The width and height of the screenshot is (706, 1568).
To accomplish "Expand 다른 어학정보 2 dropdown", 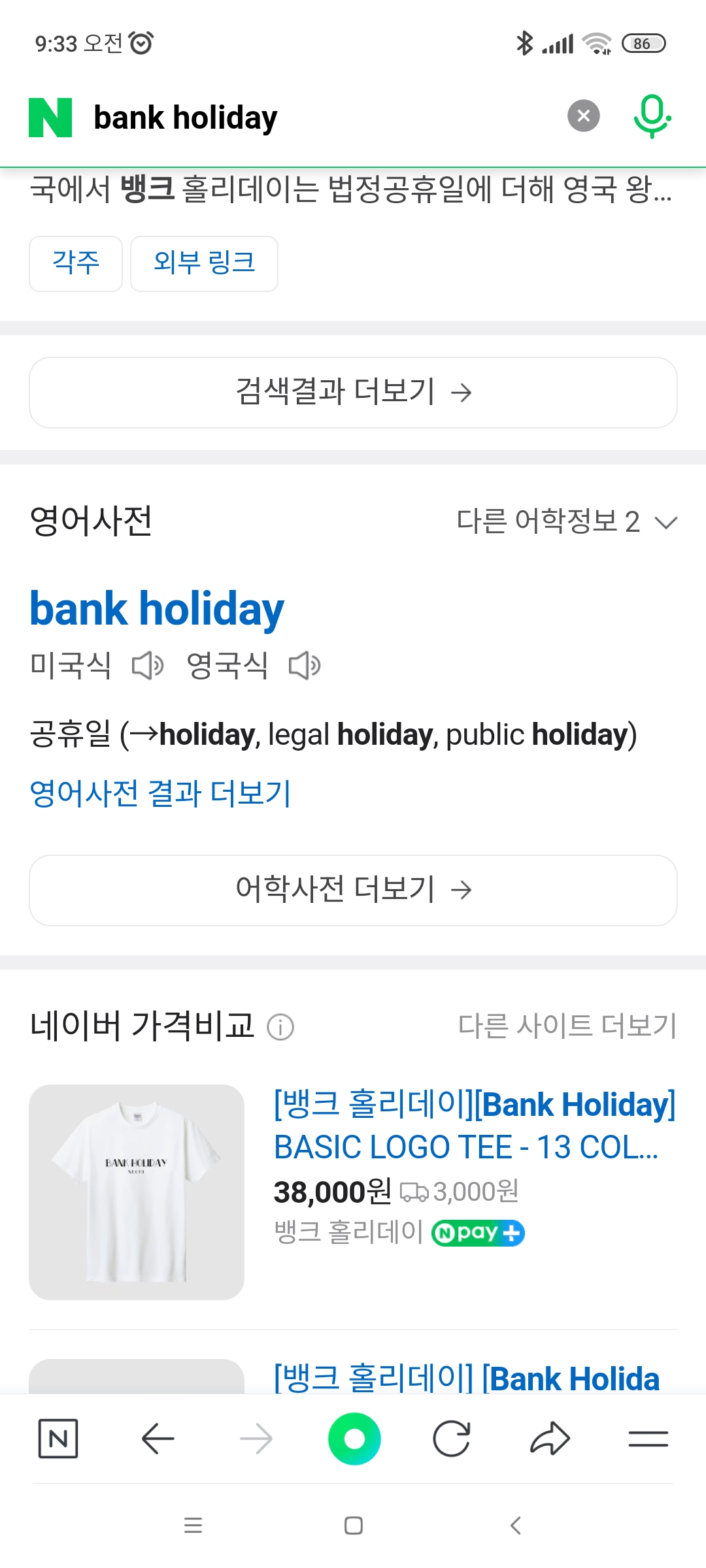I will 566,522.
